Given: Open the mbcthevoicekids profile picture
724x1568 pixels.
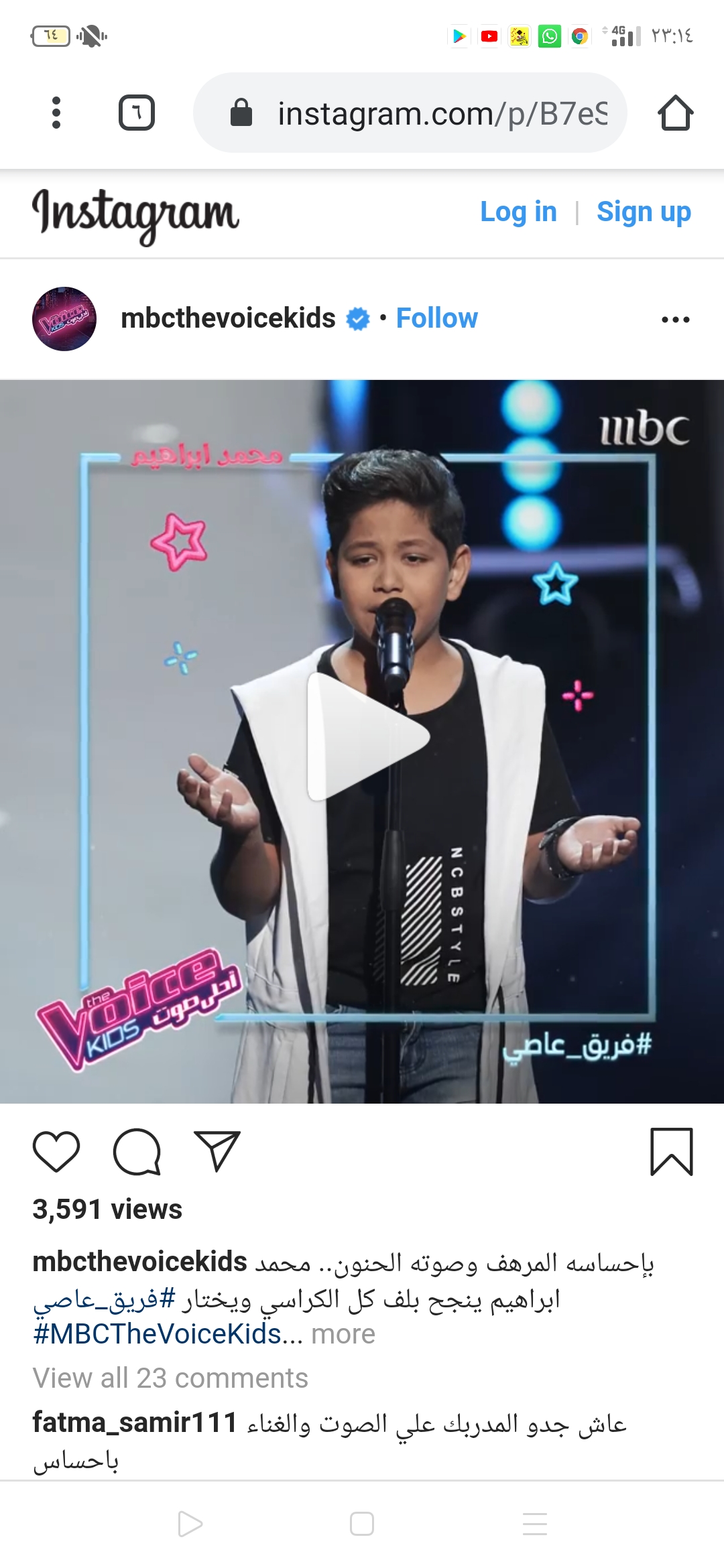Looking at the screenshot, I should [64, 319].
